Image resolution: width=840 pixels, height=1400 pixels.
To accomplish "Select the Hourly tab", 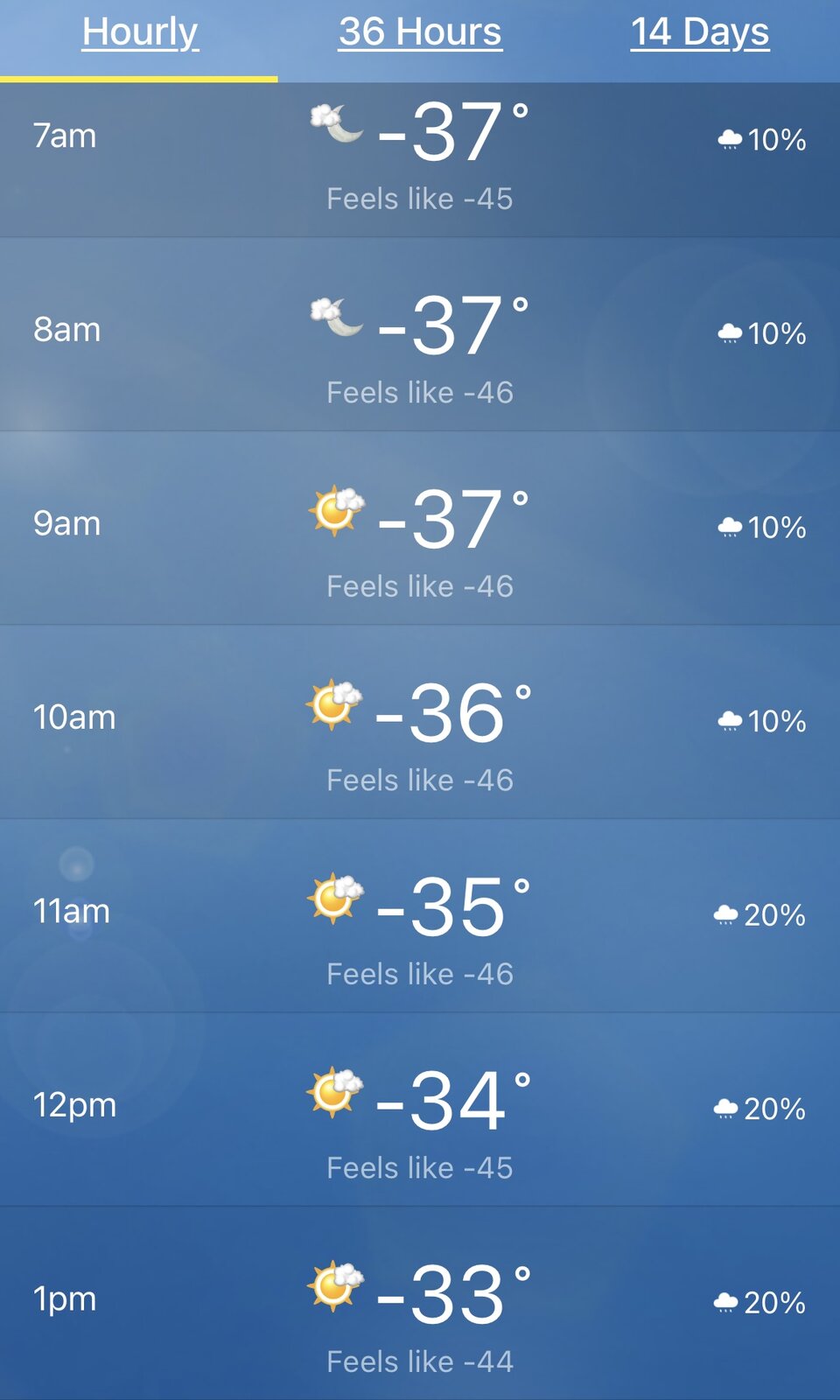I will tap(140, 33).
